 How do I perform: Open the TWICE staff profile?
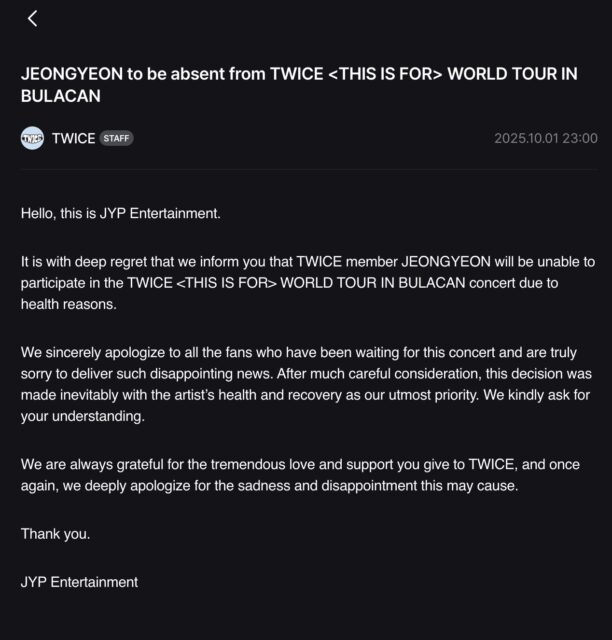click(x=72, y=138)
